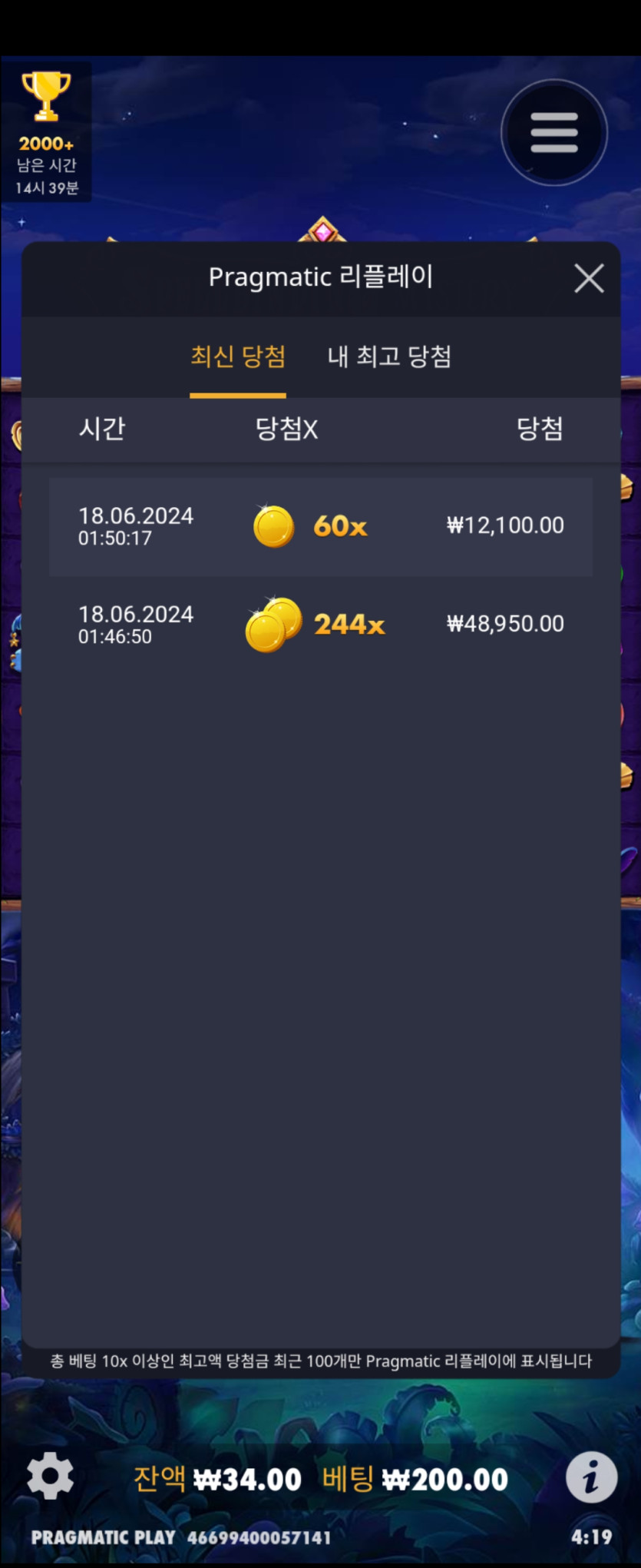Open the settings gear

tap(51, 1476)
